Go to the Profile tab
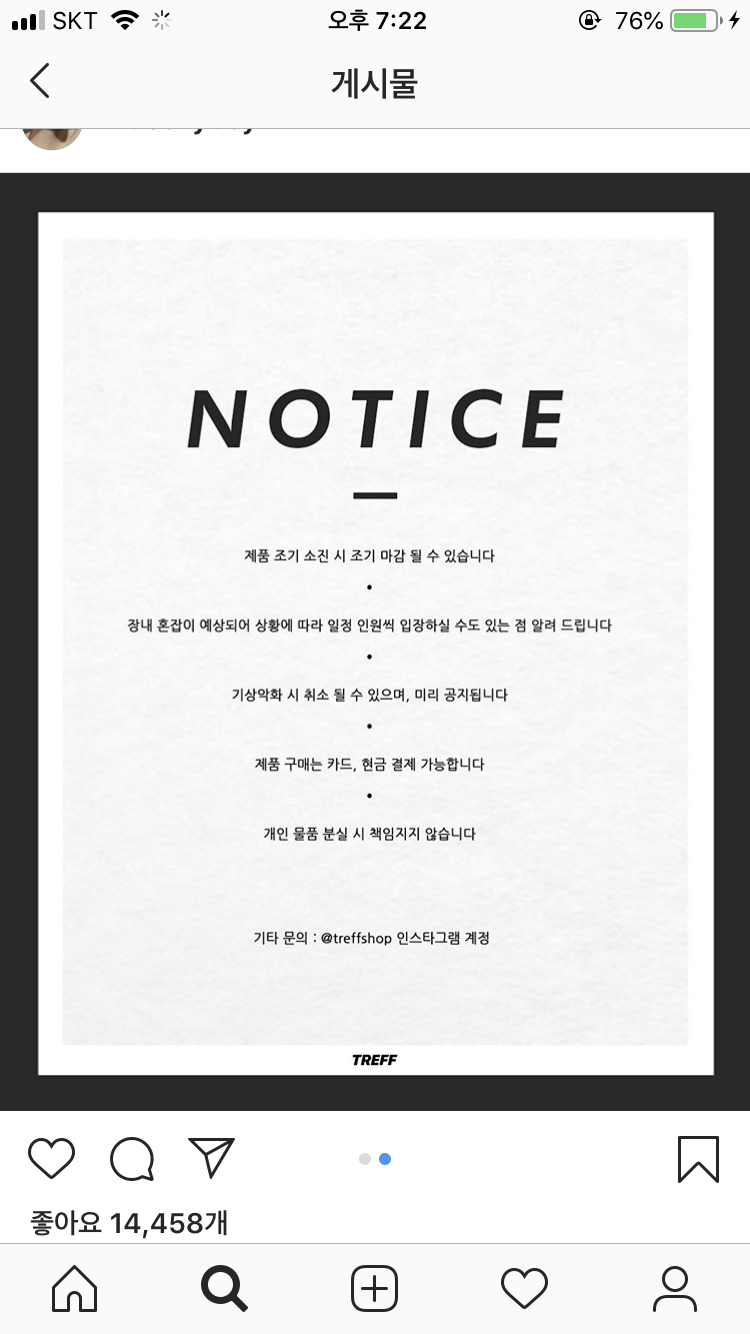Image resolution: width=750 pixels, height=1334 pixels. coord(675,1289)
